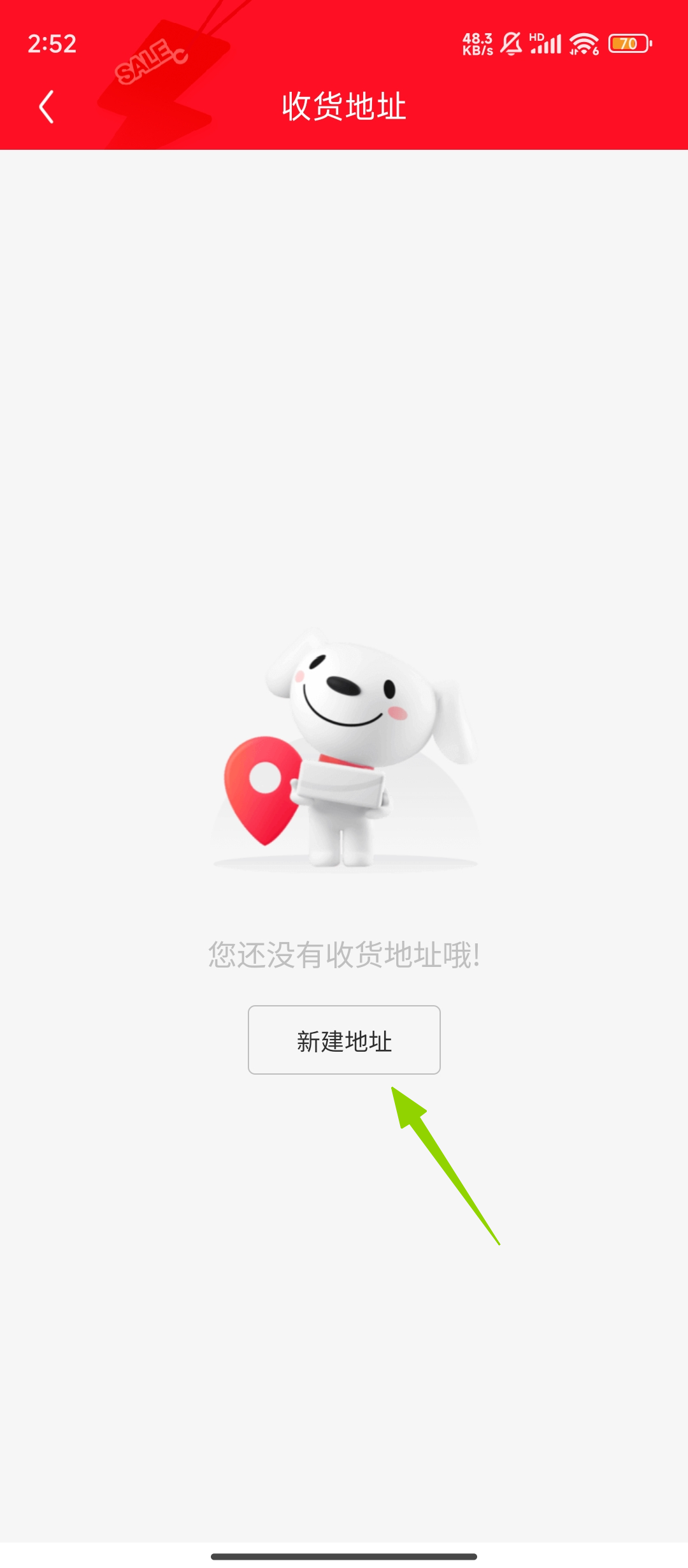Screen dimensions: 688x1568
Task: Go back from the 收货地址 page
Action: click(x=47, y=106)
